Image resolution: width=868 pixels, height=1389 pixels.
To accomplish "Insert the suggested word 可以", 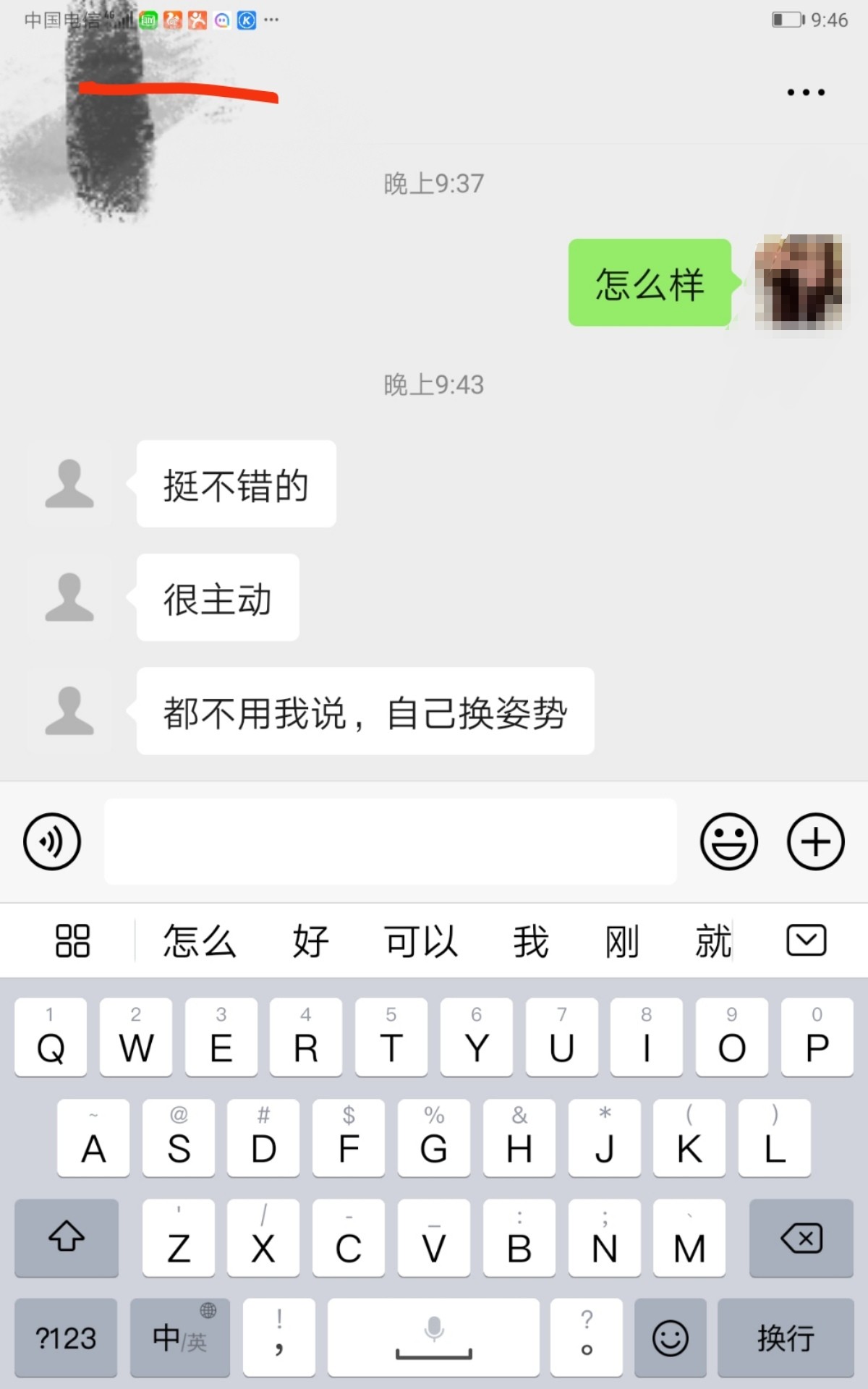I will [421, 941].
